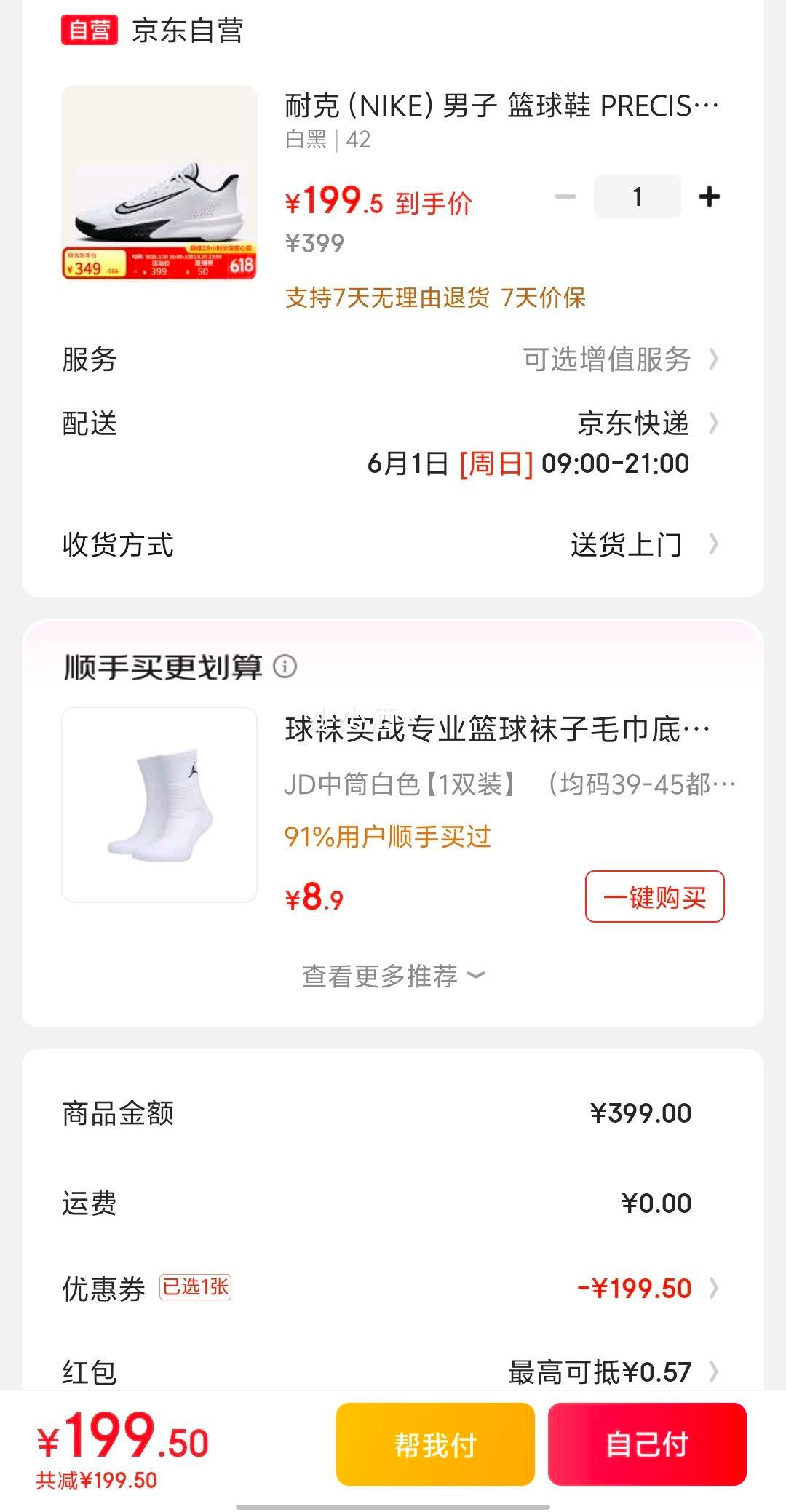Screen dimensions: 786x1512
Task: Decrease the shoe quantity with minus
Action: coord(565,196)
